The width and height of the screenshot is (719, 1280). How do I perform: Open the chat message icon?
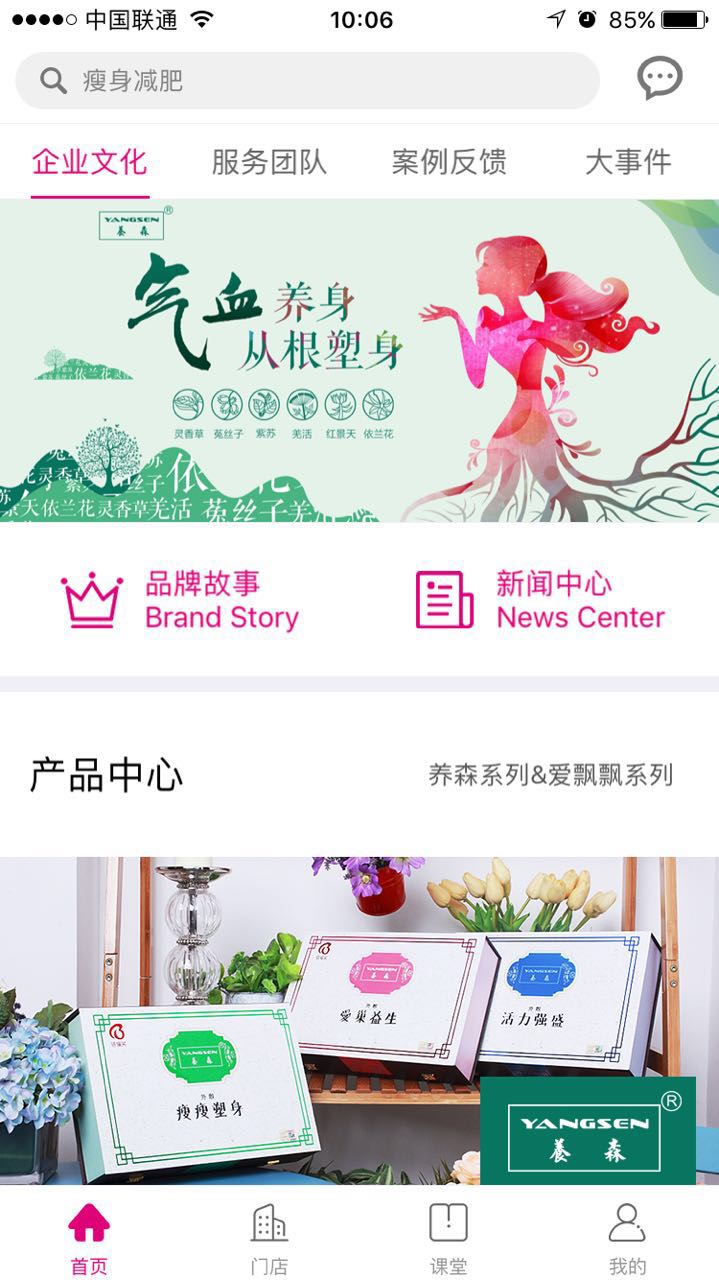pos(660,78)
